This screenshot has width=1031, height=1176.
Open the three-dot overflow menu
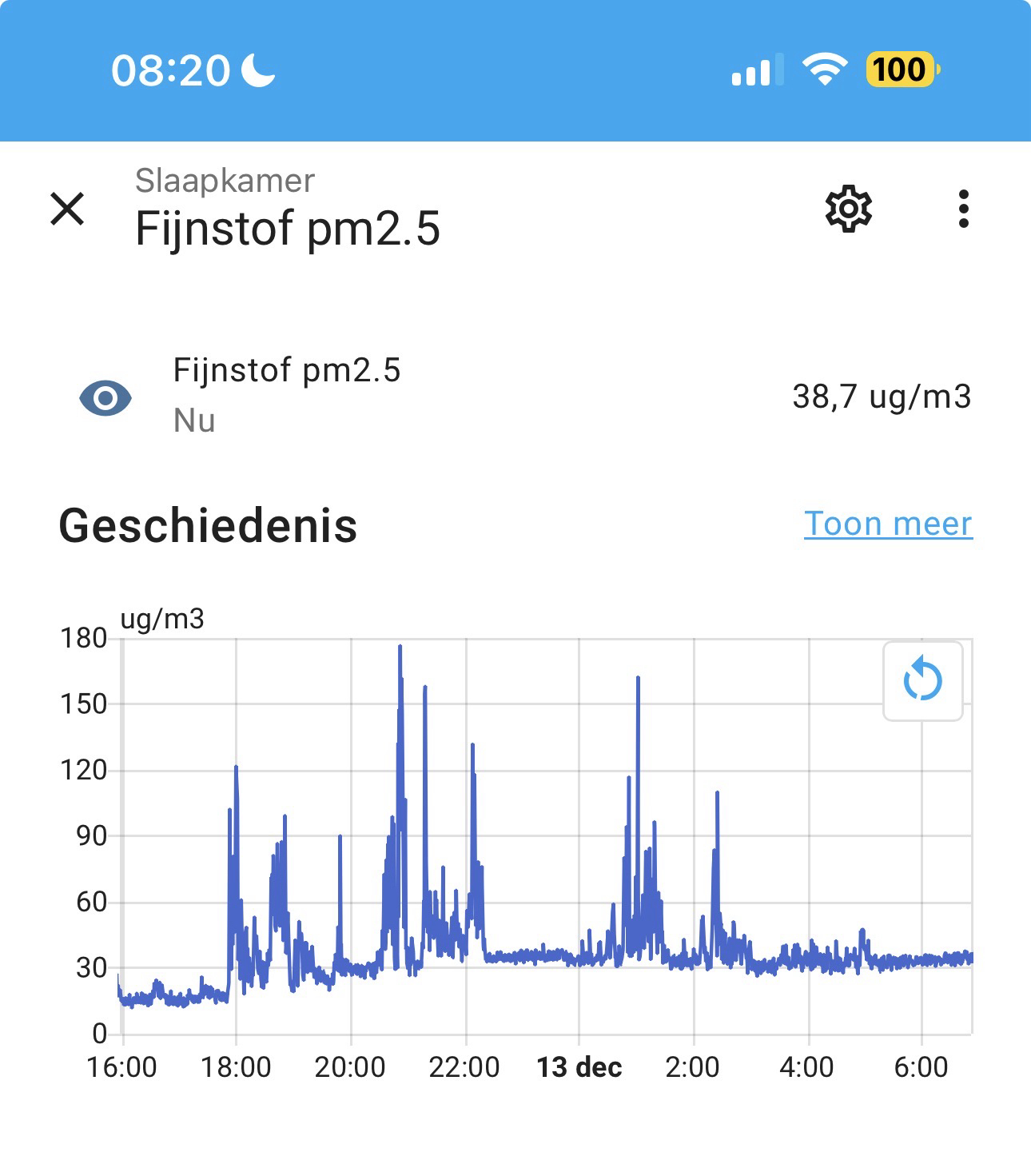[963, 209]
